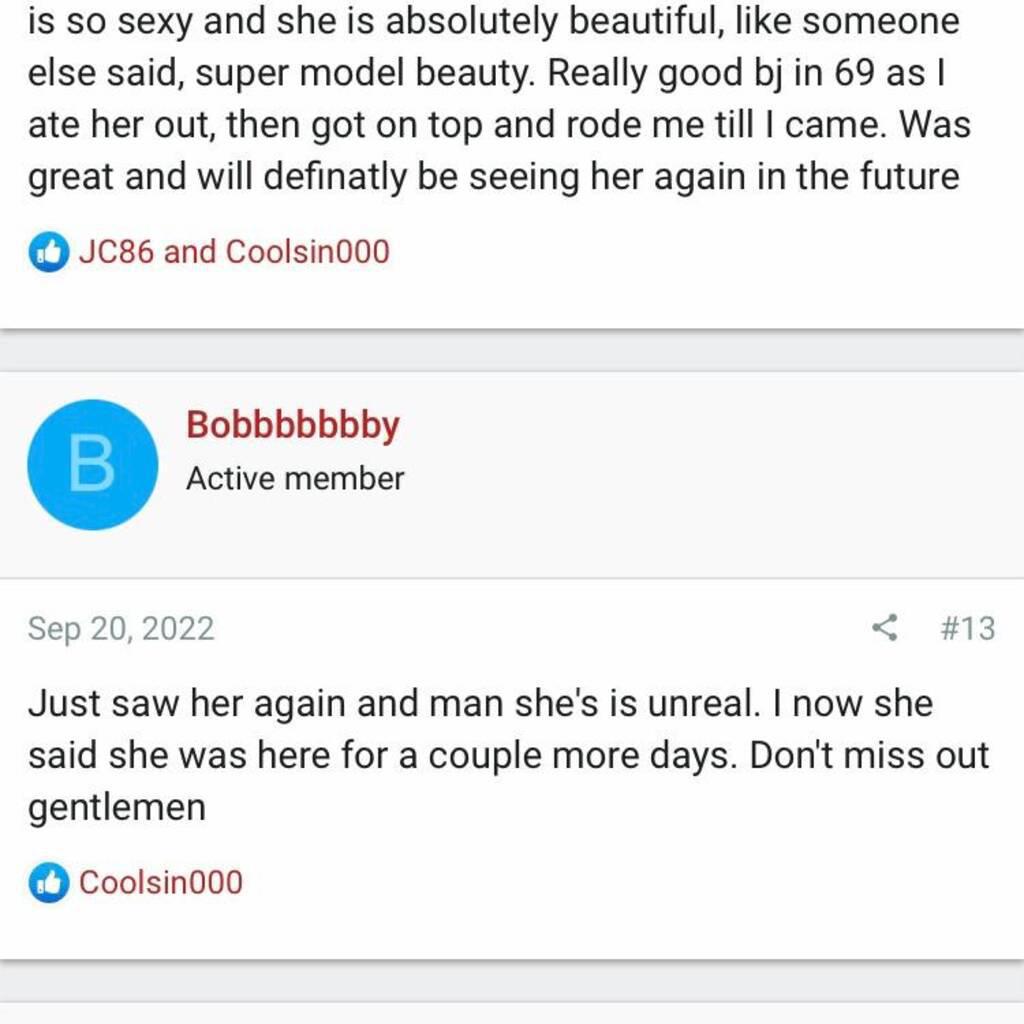1024x1024 pixels.
Task: Open the Bobbbbbbby profile link
Action: pyautogui.click(x=292, y=425)
